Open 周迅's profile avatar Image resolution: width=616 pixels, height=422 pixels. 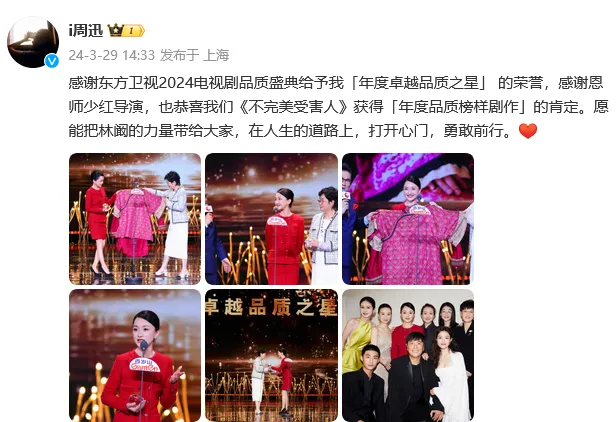33,41
